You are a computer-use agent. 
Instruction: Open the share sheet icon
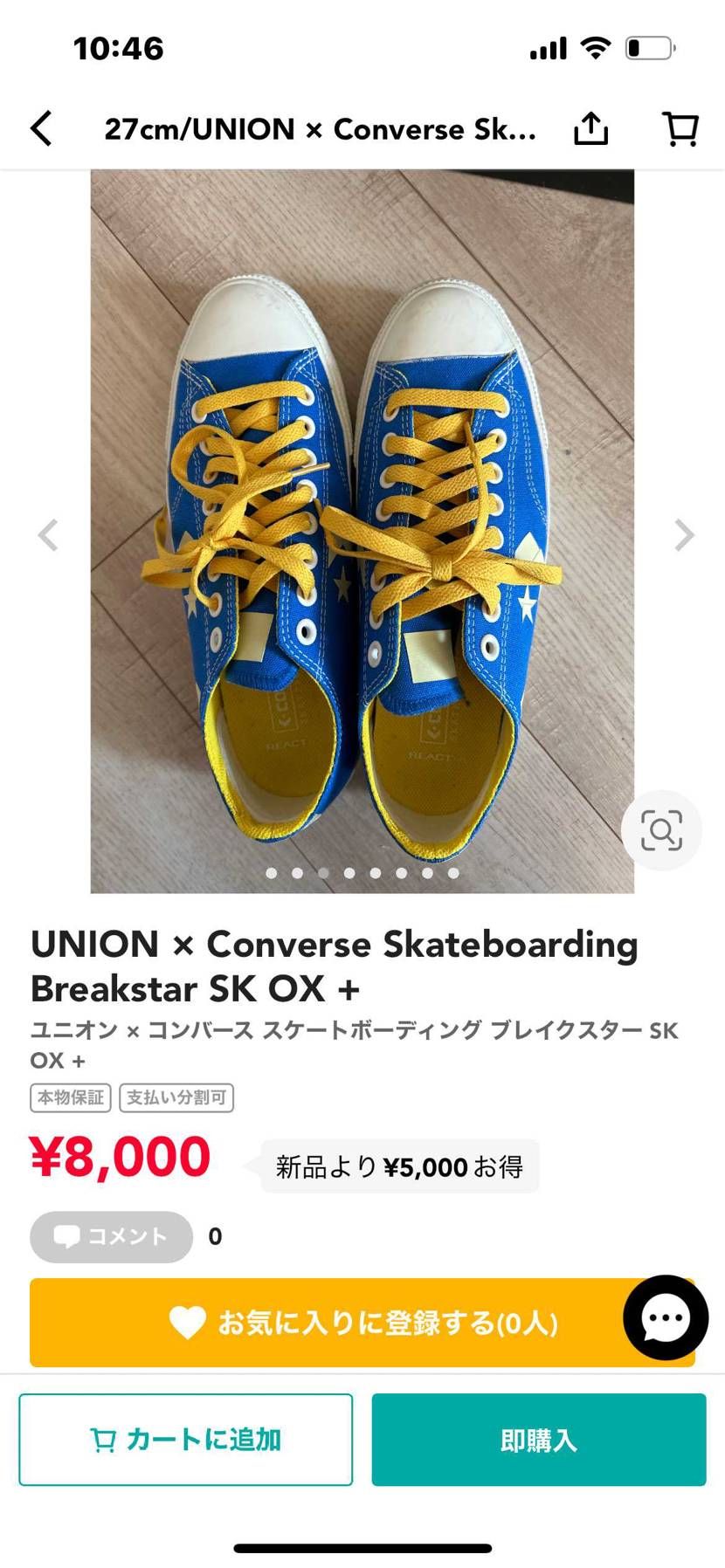pyautogui.click(x=590, y=127)
